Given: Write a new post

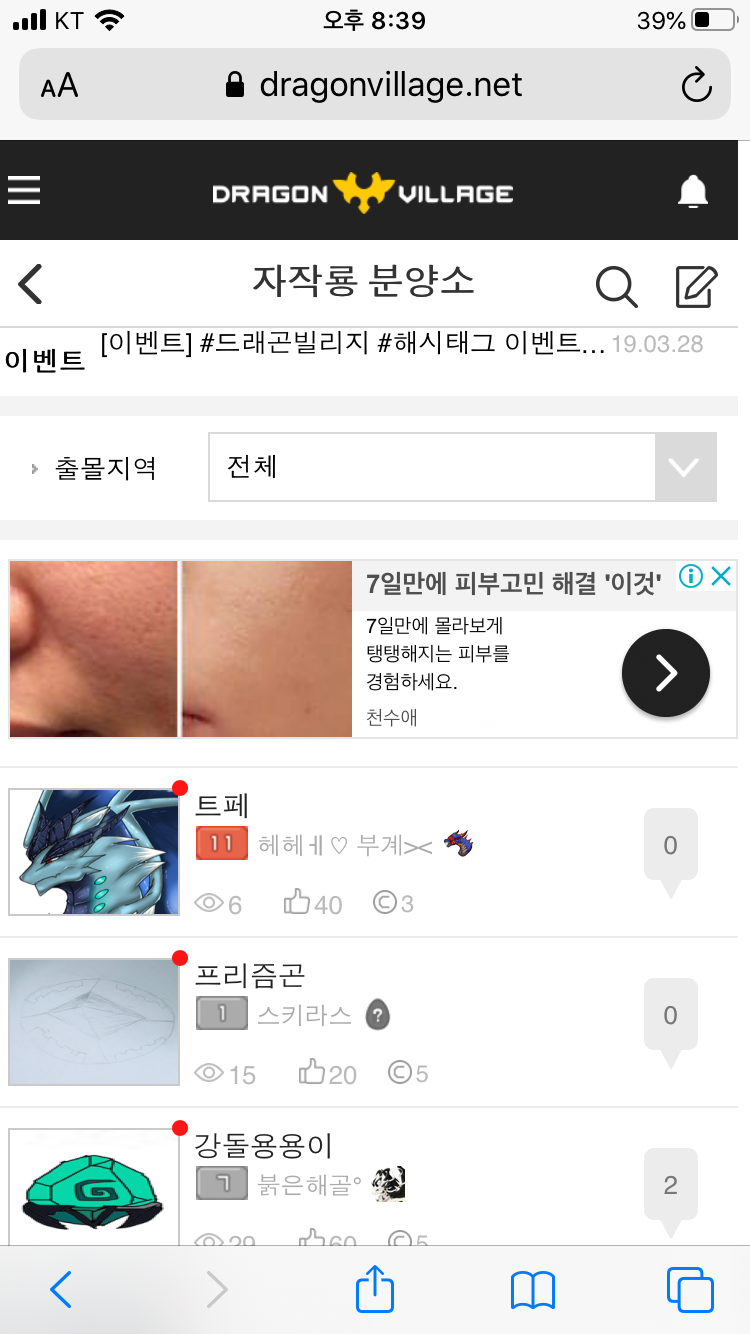Looking at the screenshot, I should point(696,287).
